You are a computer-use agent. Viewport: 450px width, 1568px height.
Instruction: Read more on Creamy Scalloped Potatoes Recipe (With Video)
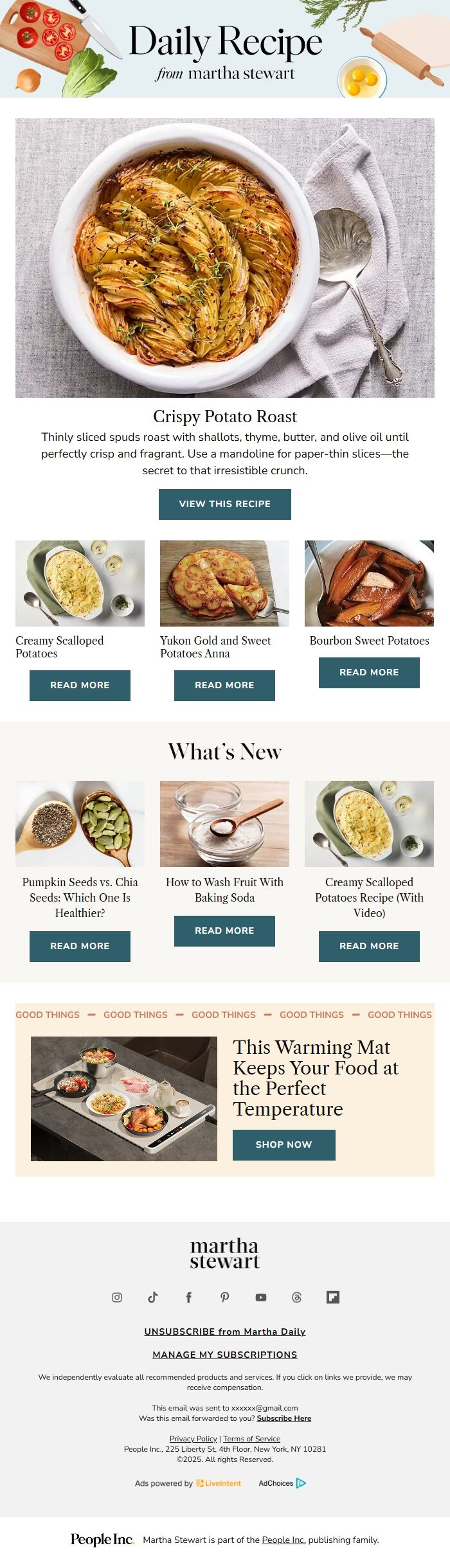[x=369, y=946]
